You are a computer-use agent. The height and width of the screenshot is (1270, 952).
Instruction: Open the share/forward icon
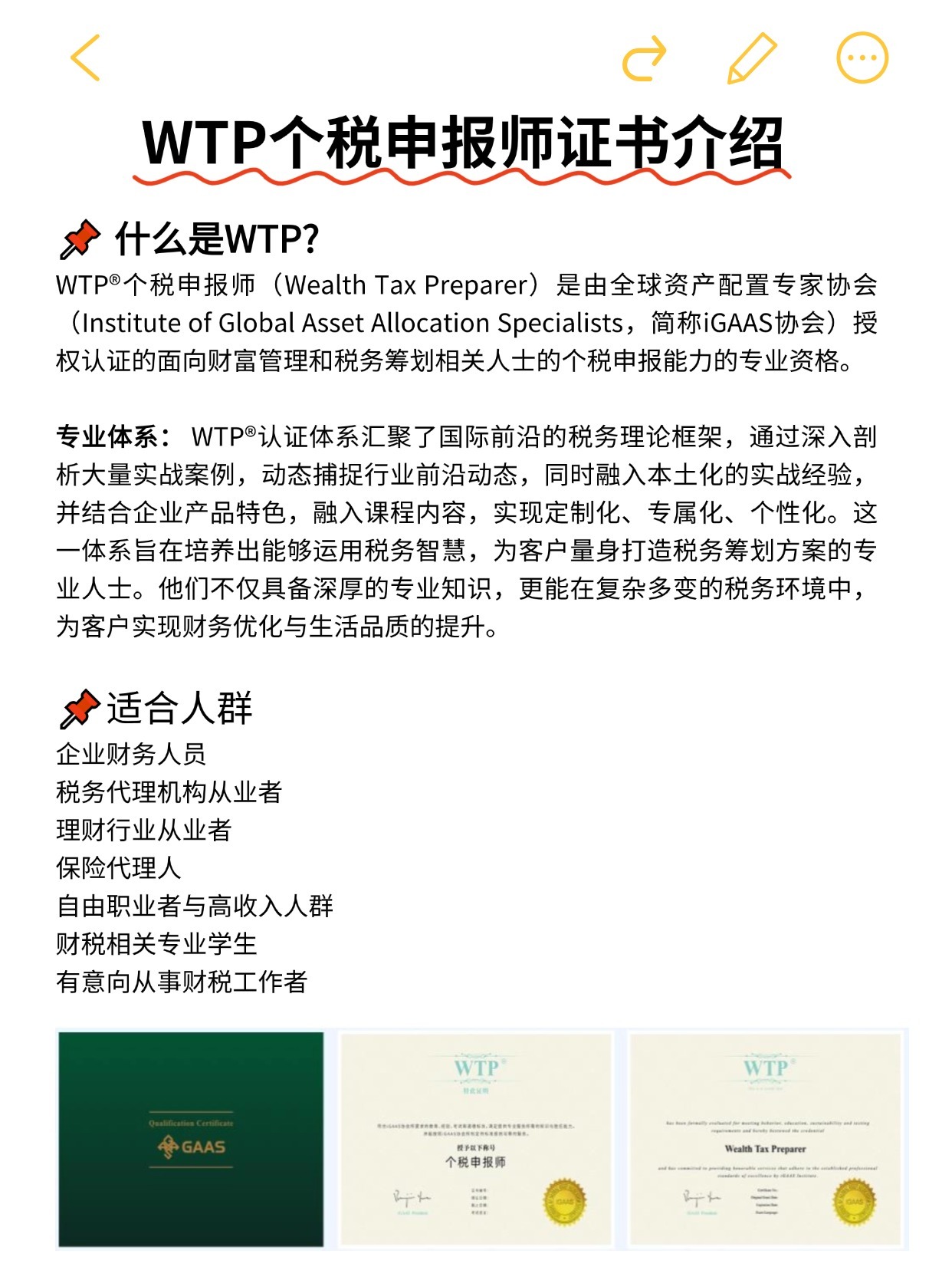click(644, 58)
